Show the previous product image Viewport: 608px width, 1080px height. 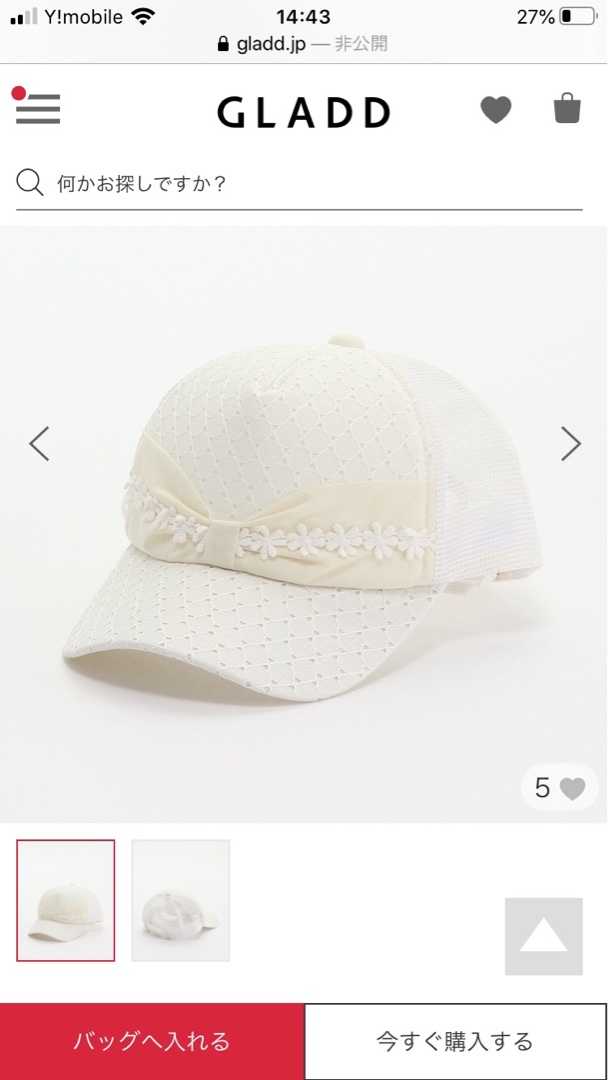point(39,443)
